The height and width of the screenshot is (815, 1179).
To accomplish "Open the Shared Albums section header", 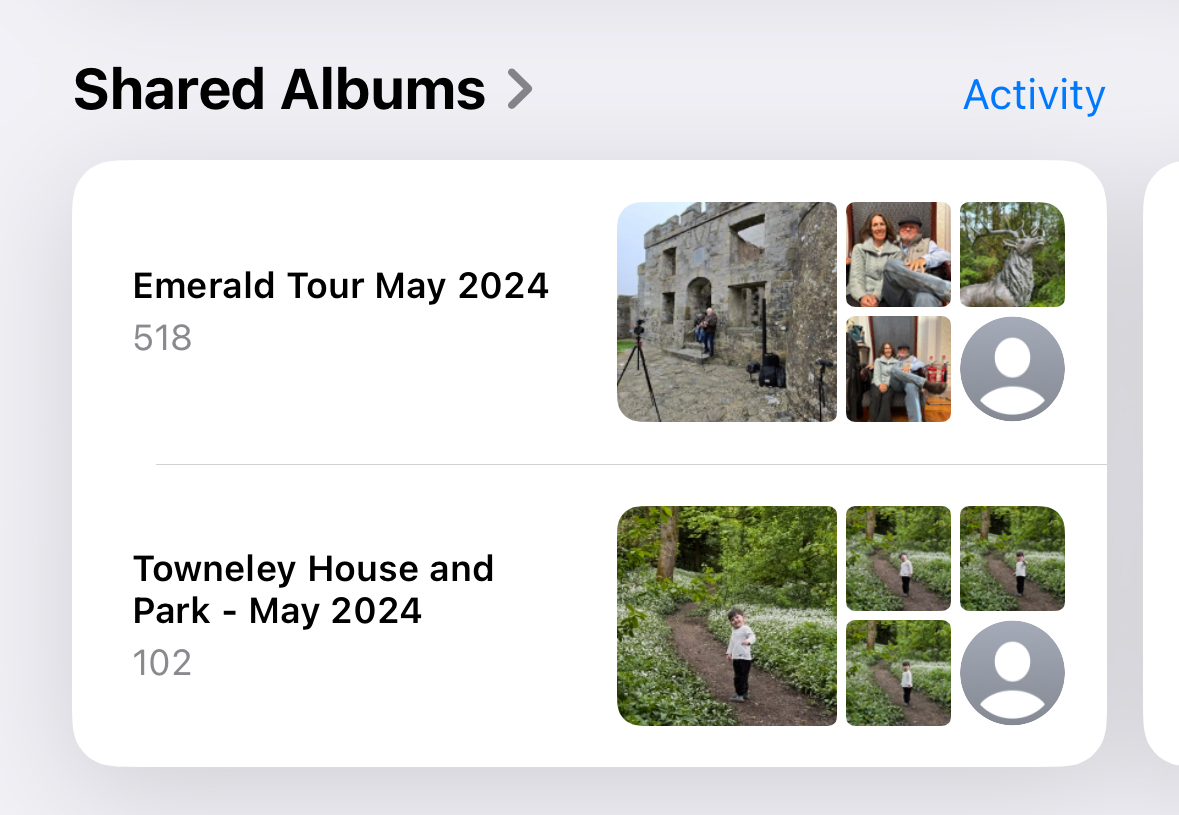I will [302, 90].
